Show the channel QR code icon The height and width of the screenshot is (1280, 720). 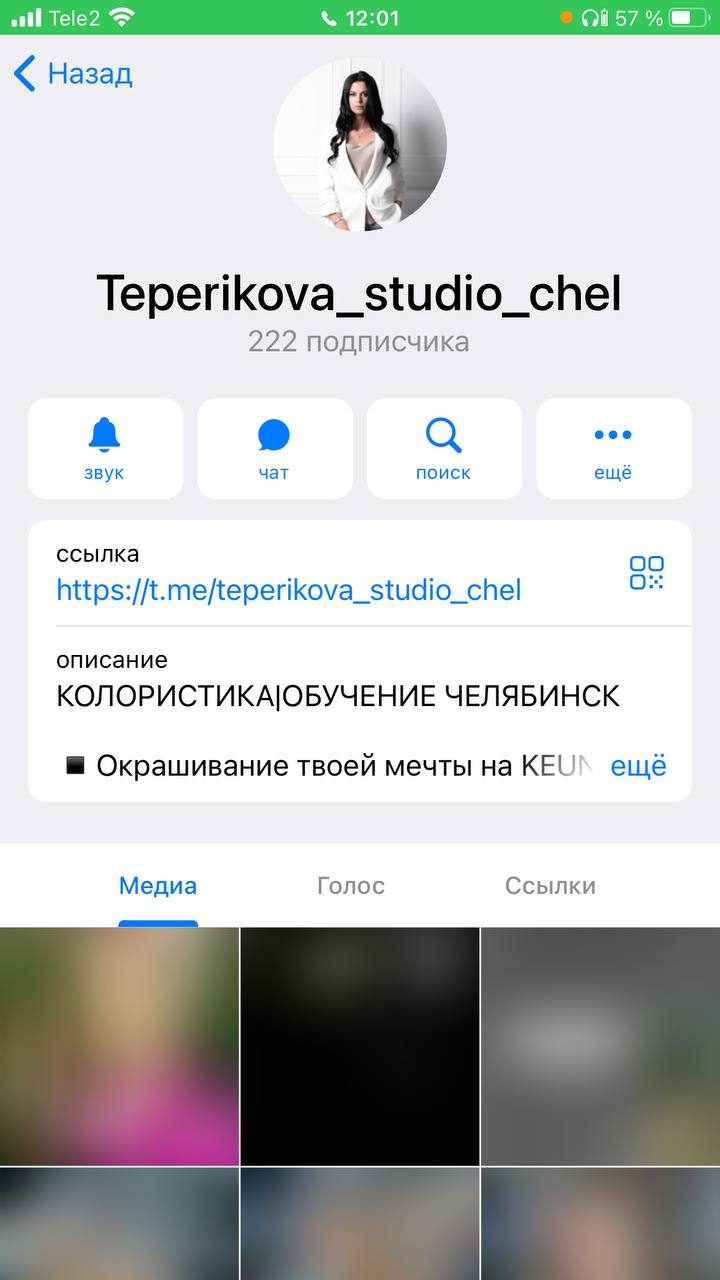[647, 572]
